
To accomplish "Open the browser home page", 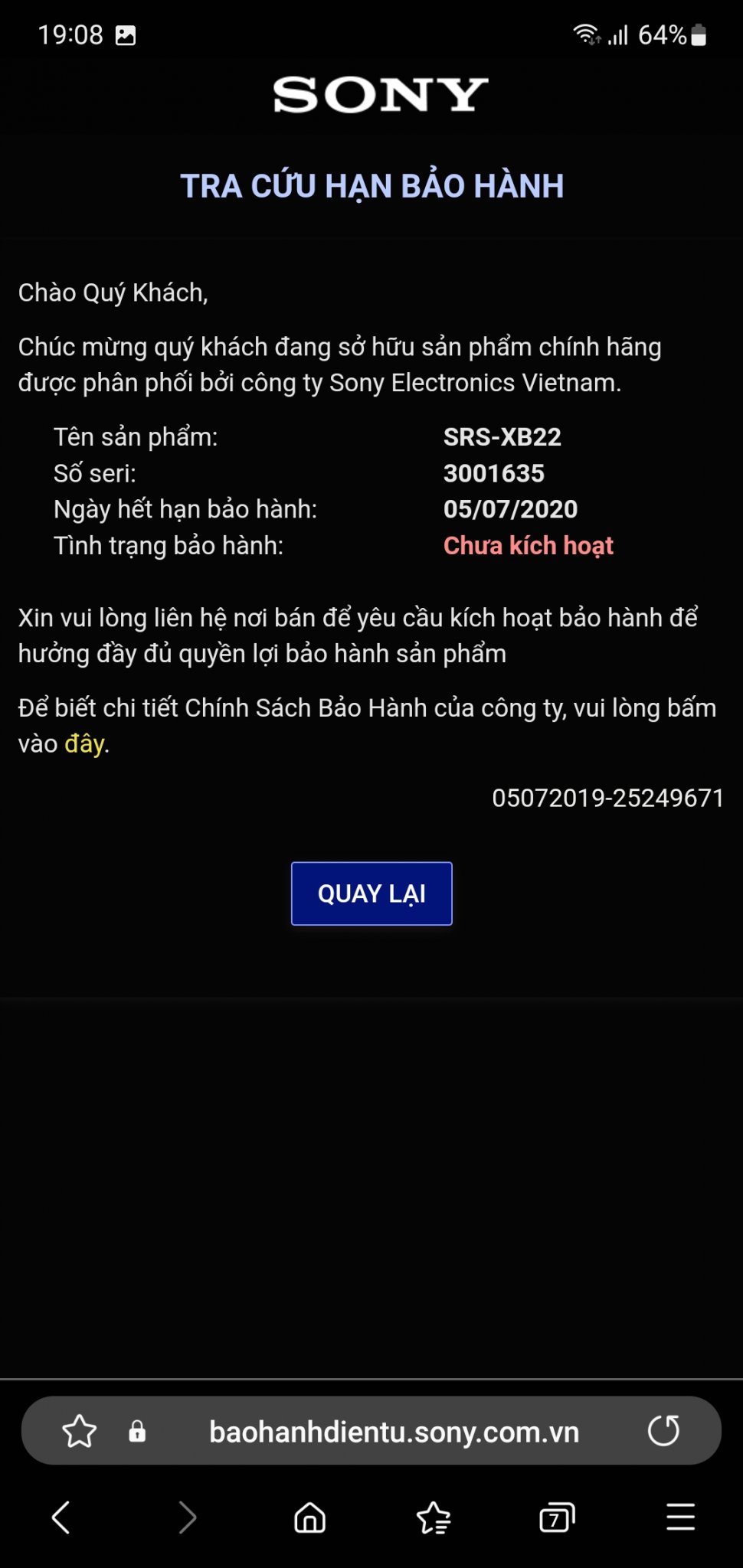I will [310, 1517].
